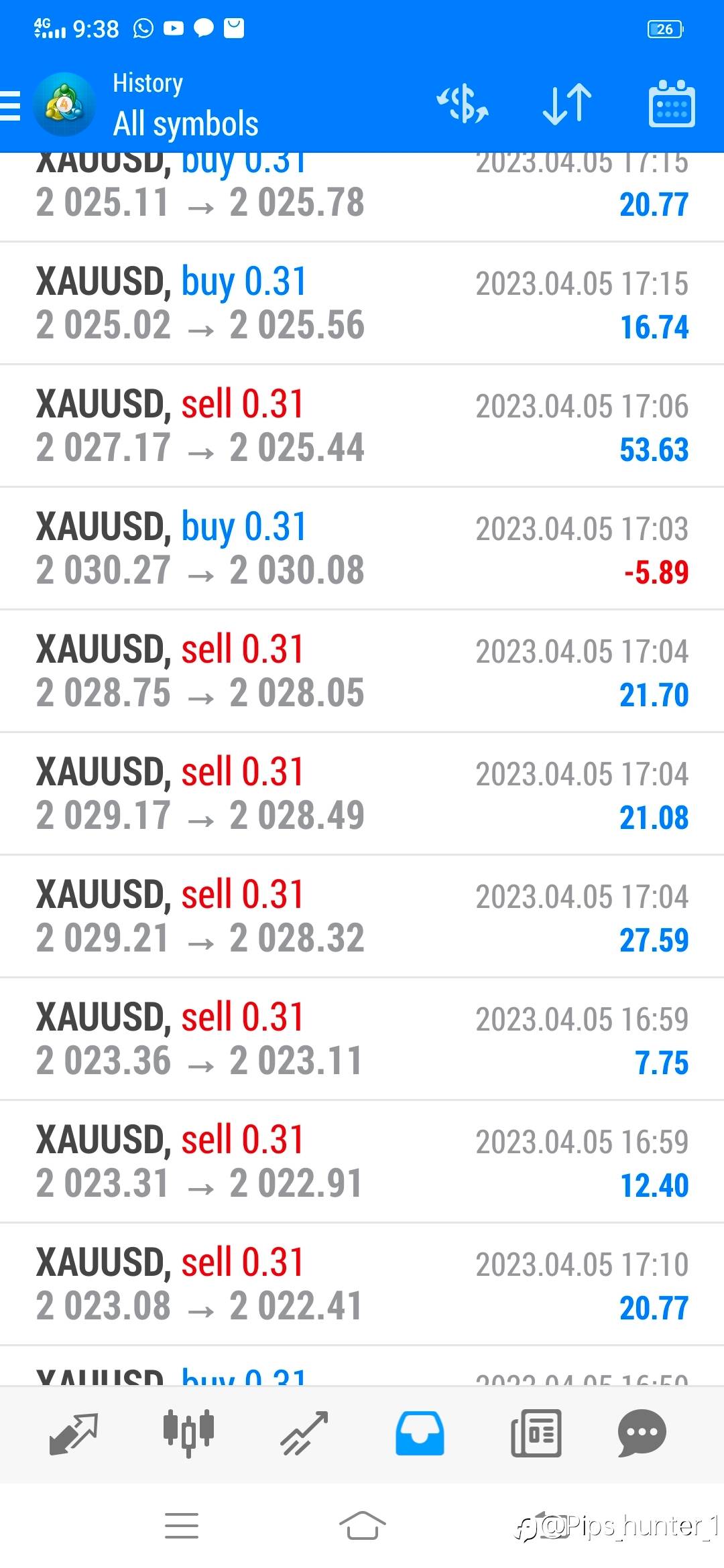
Task: Open the sell trade closed at 2 022.41
Action: click(362, 1285)
